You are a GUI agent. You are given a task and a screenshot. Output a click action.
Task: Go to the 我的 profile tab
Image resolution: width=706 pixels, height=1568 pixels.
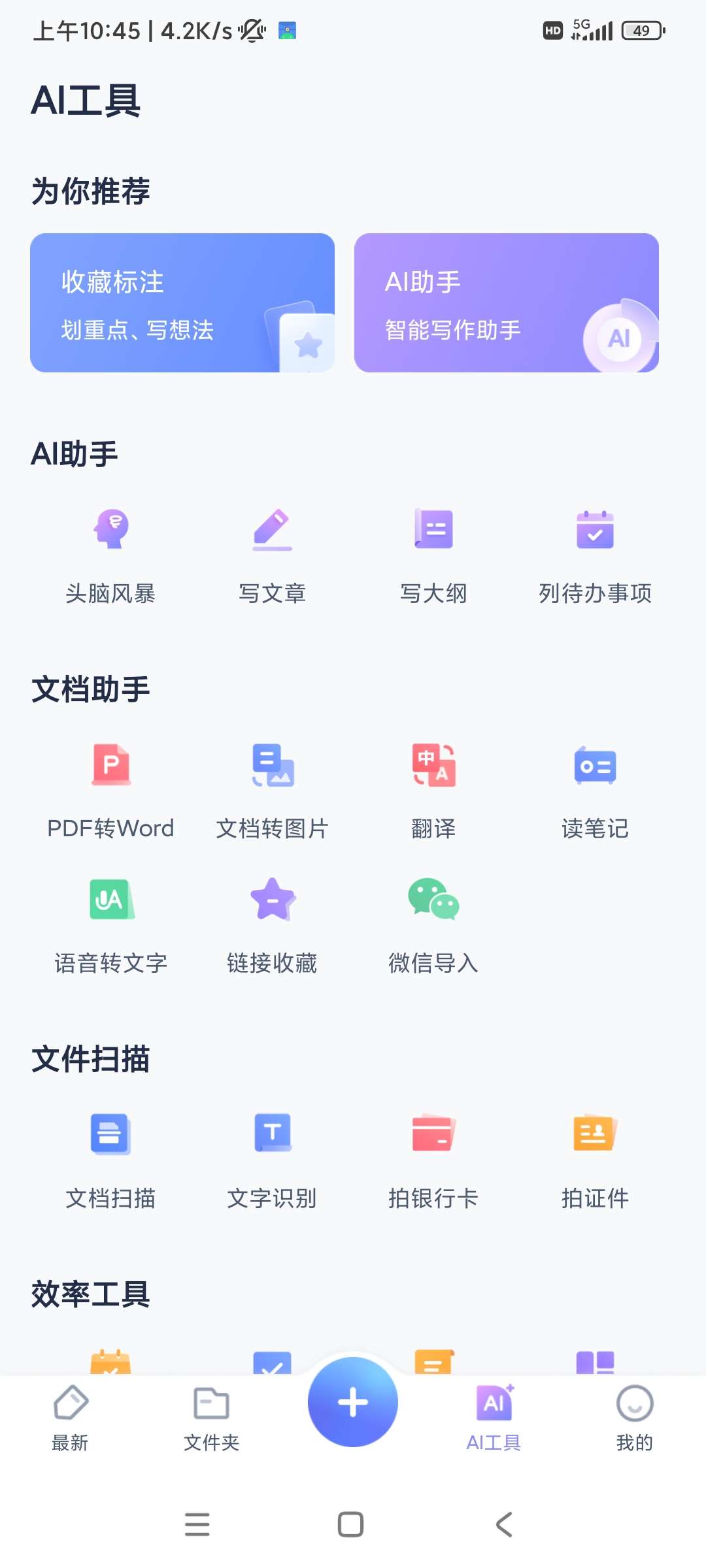click(x=634, y=1415)
